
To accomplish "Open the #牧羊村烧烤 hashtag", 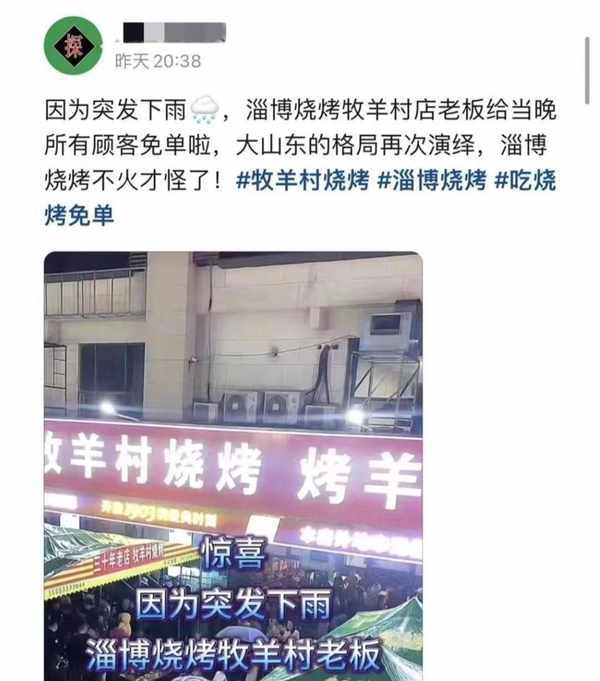I will point(303,181).
